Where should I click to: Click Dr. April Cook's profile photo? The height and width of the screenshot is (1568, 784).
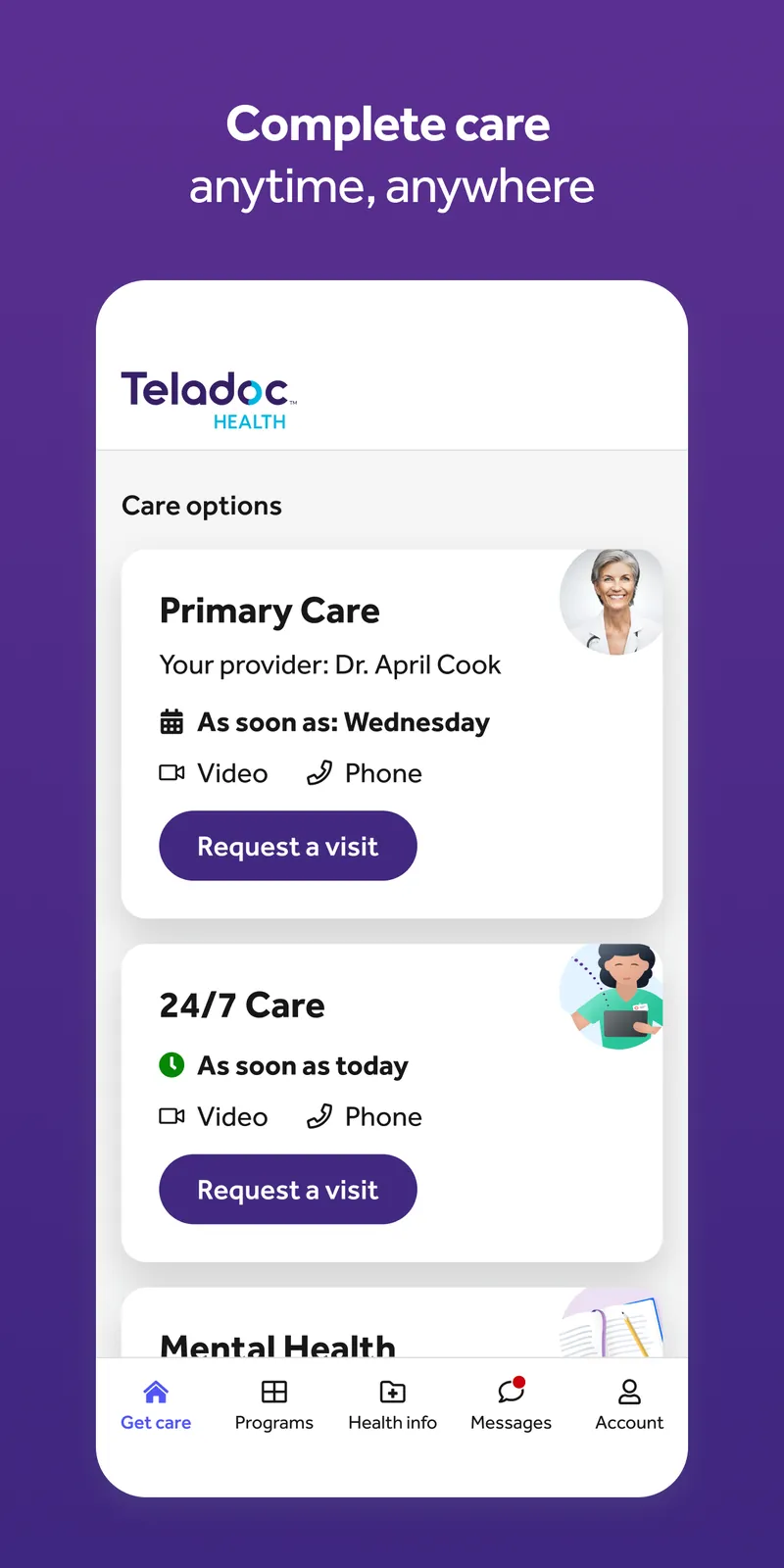(x=612, y=600)
